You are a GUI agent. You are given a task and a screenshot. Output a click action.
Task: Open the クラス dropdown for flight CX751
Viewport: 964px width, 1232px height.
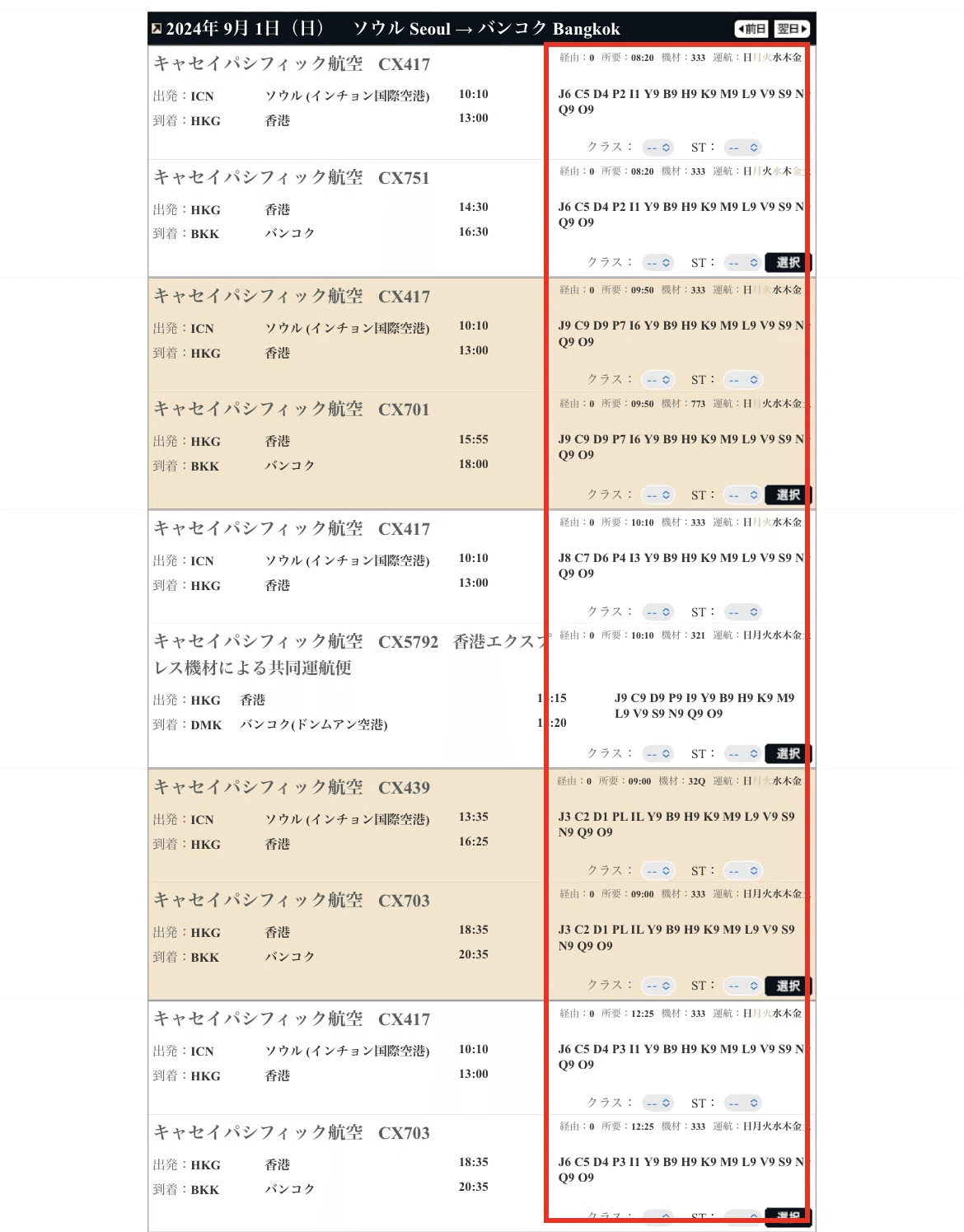[x=658, y=263]
